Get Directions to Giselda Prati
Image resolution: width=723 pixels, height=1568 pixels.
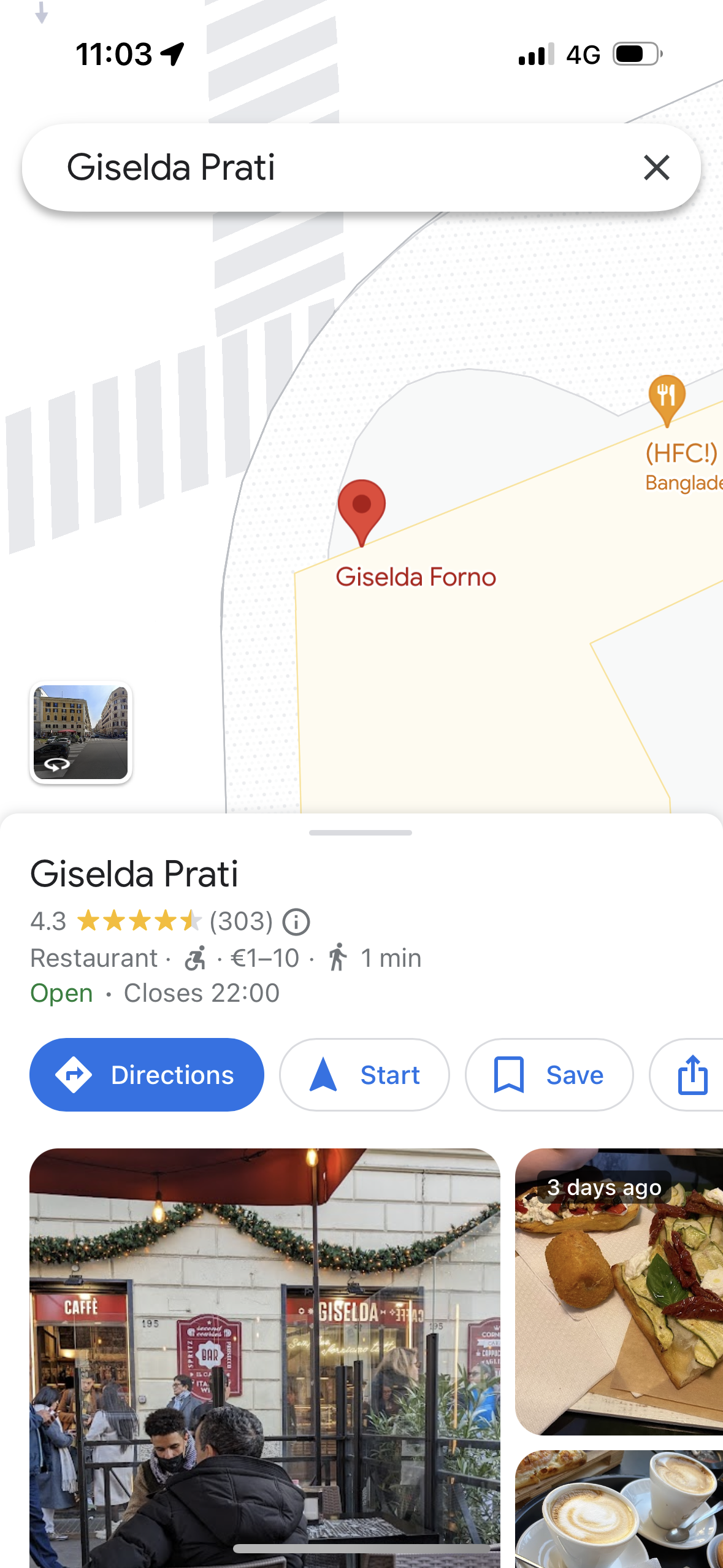point(147,1075)
